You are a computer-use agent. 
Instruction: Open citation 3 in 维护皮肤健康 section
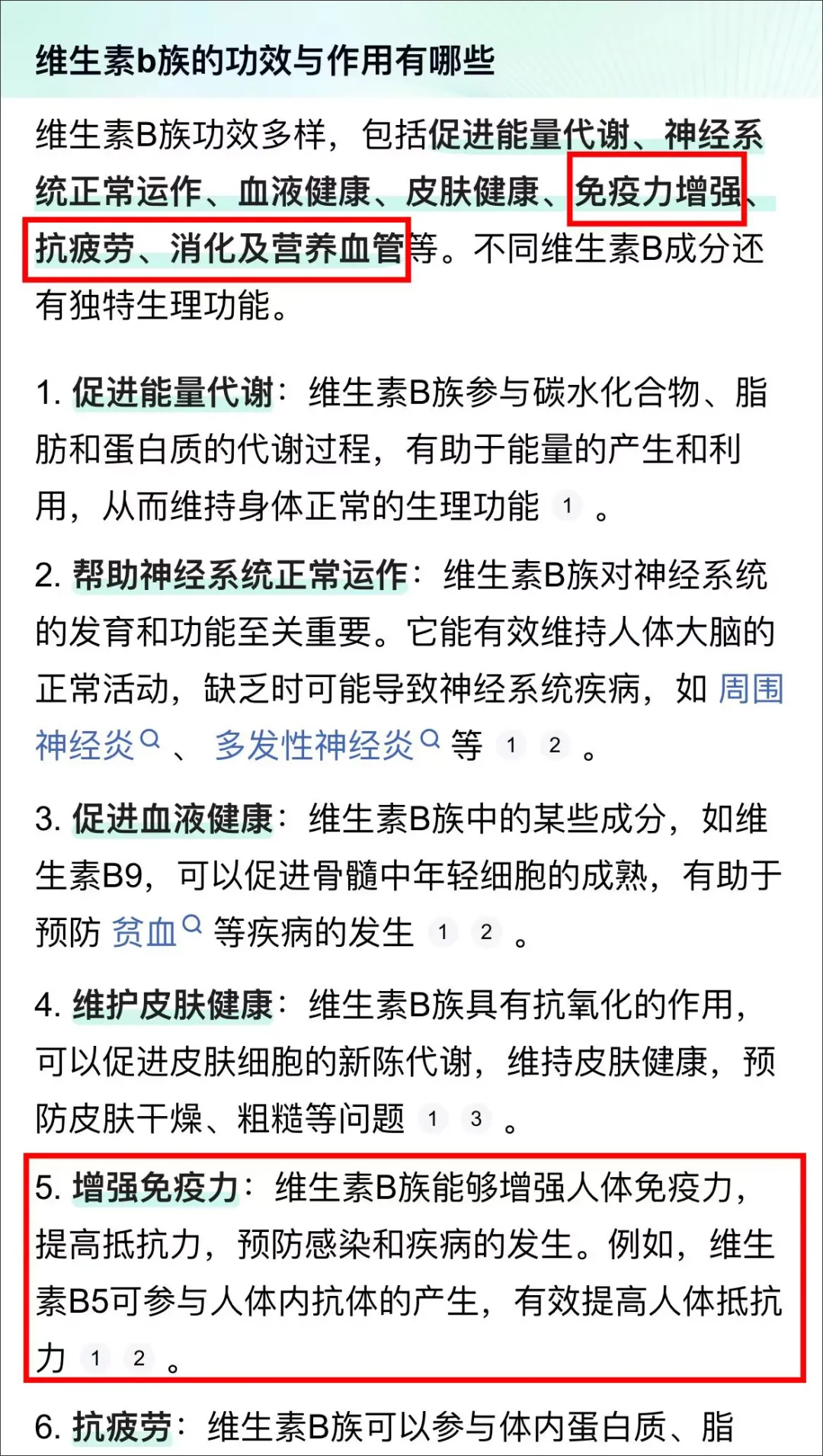click(x=476, y=1118)
